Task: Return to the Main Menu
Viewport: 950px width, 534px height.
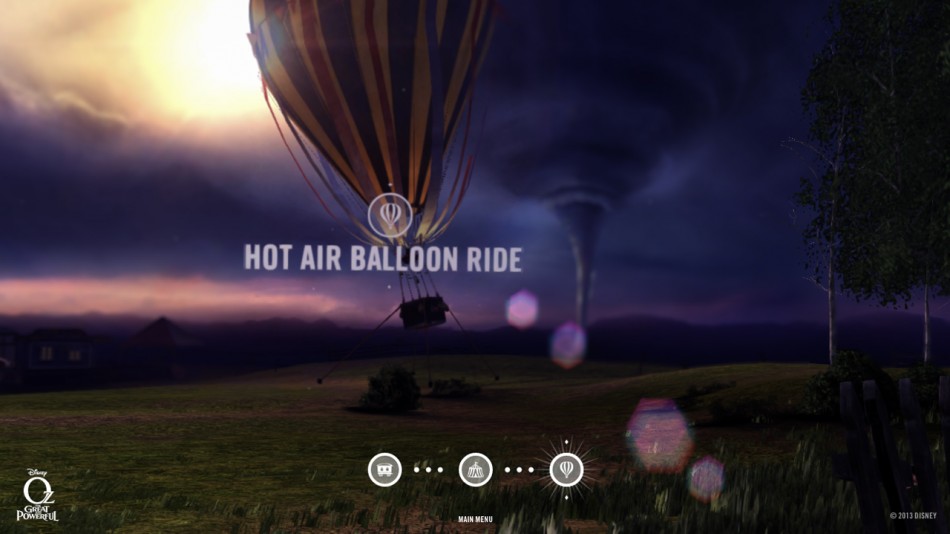Action: (475, 519)
